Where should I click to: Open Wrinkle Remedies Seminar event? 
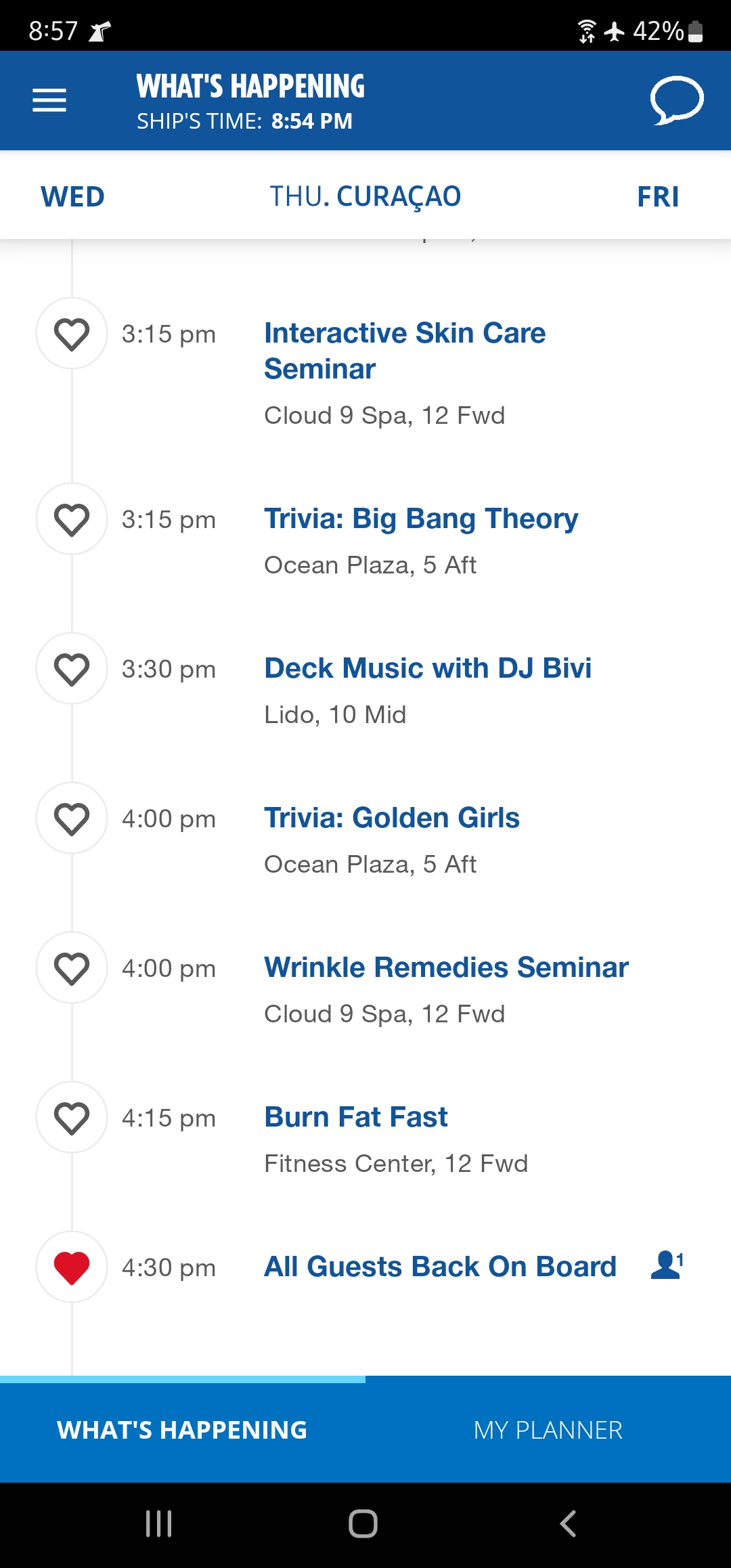tap(446, 967)
